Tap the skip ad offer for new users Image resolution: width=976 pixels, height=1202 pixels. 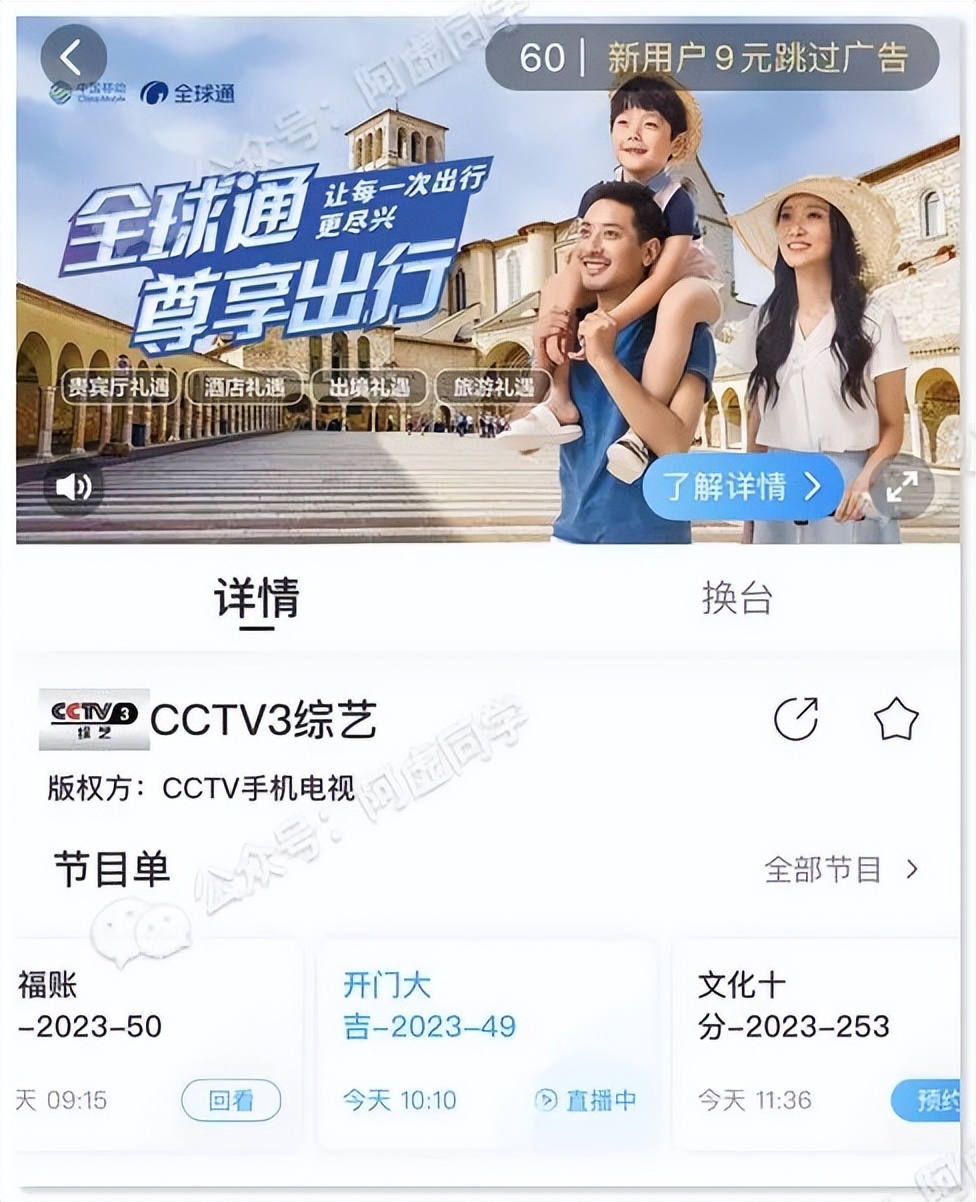[x=757, y=58]
